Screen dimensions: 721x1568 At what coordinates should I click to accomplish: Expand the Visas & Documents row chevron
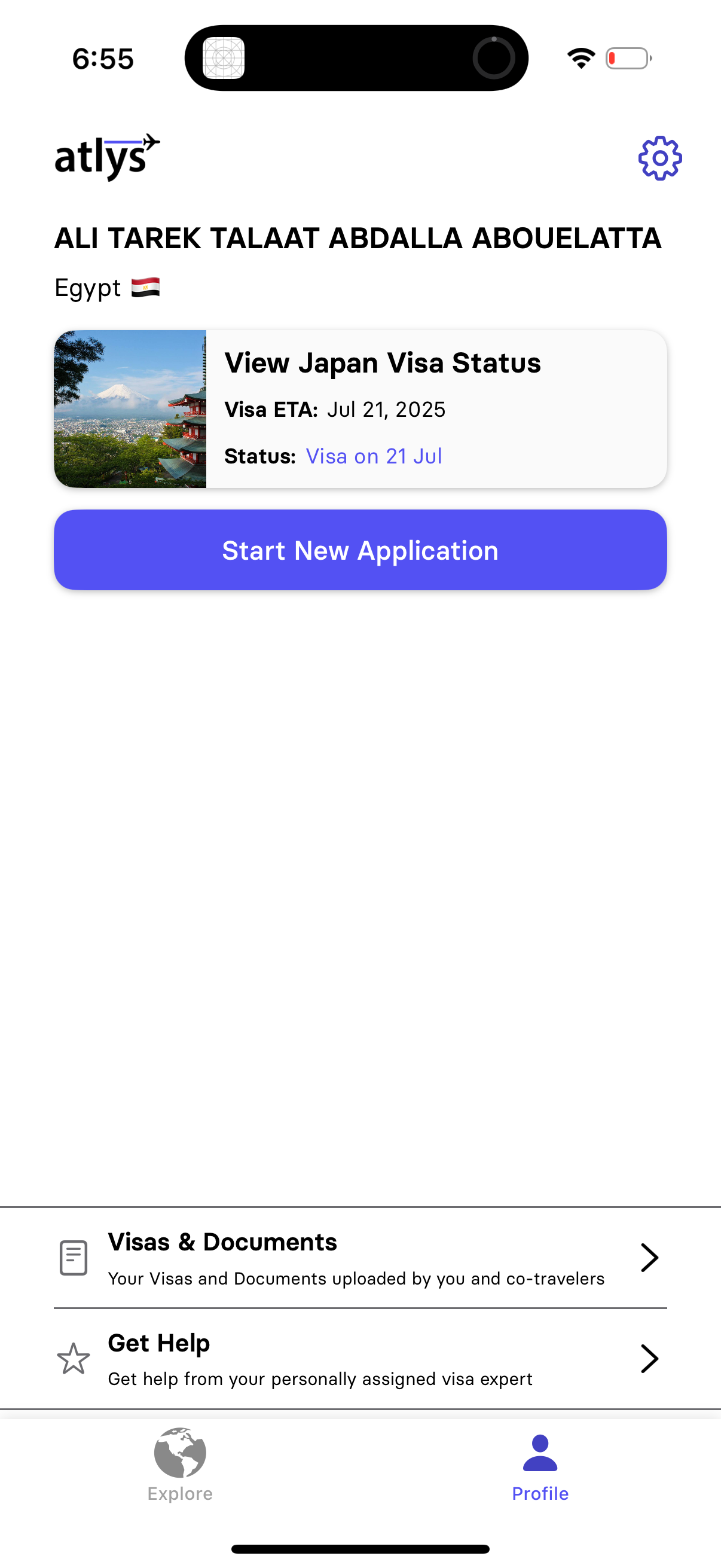point(649,1257)
